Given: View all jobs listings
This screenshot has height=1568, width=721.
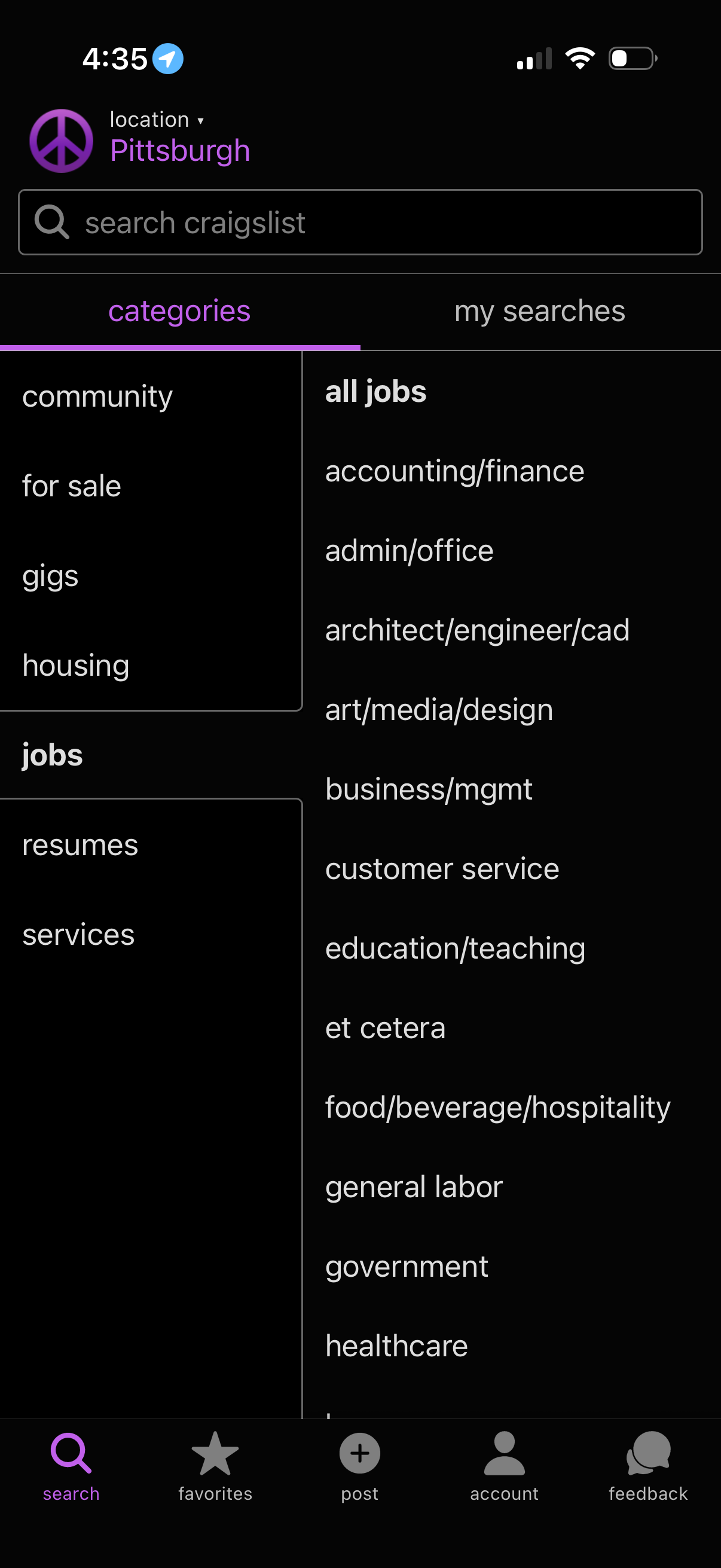Looking at the screenshot, I should pyautogui.click(x=375, y=391).
